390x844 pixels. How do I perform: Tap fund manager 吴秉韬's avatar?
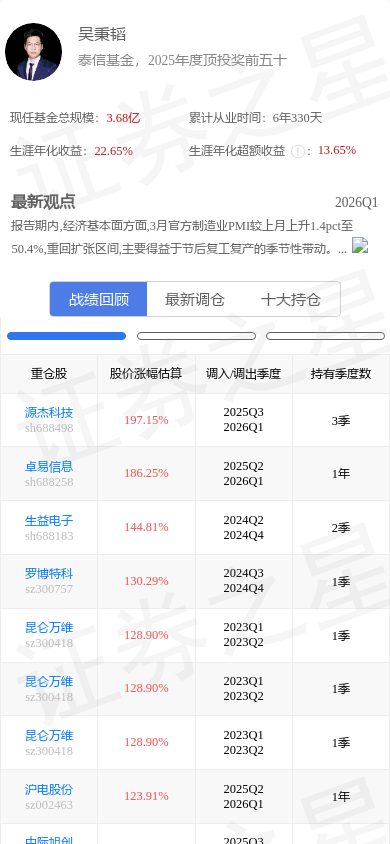coord(33,52)
